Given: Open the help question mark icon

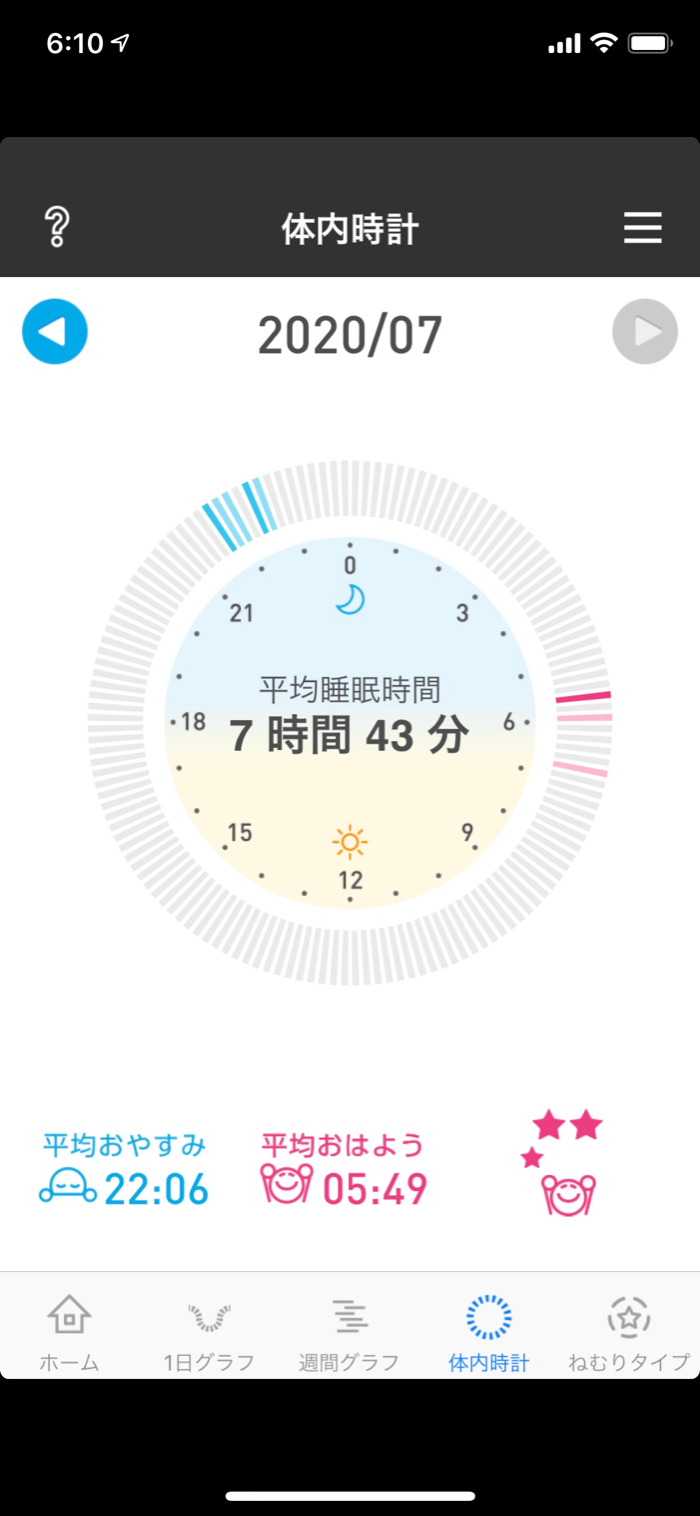Looking at the screenshot, I should (57, 228).
